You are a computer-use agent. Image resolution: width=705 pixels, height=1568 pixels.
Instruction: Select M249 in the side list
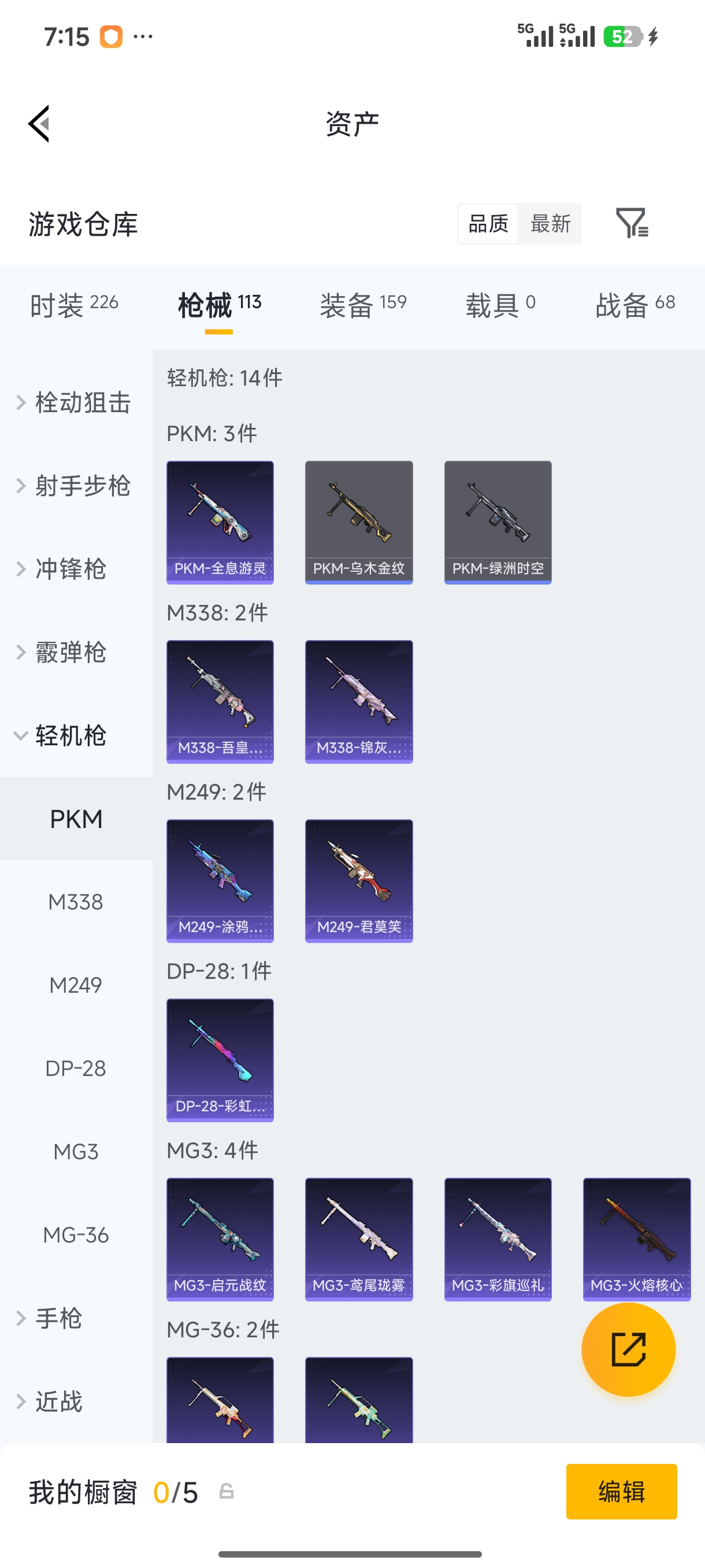(76, 985)
